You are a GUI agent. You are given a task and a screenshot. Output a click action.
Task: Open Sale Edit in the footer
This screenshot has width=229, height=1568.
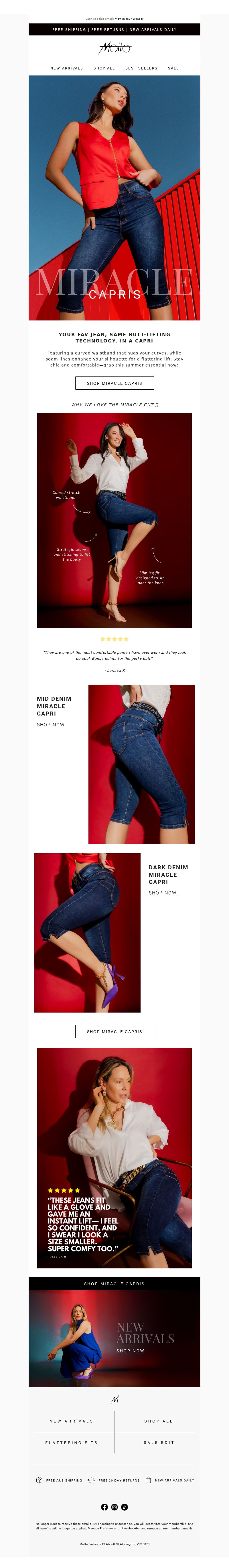(x=159, y=1443)
